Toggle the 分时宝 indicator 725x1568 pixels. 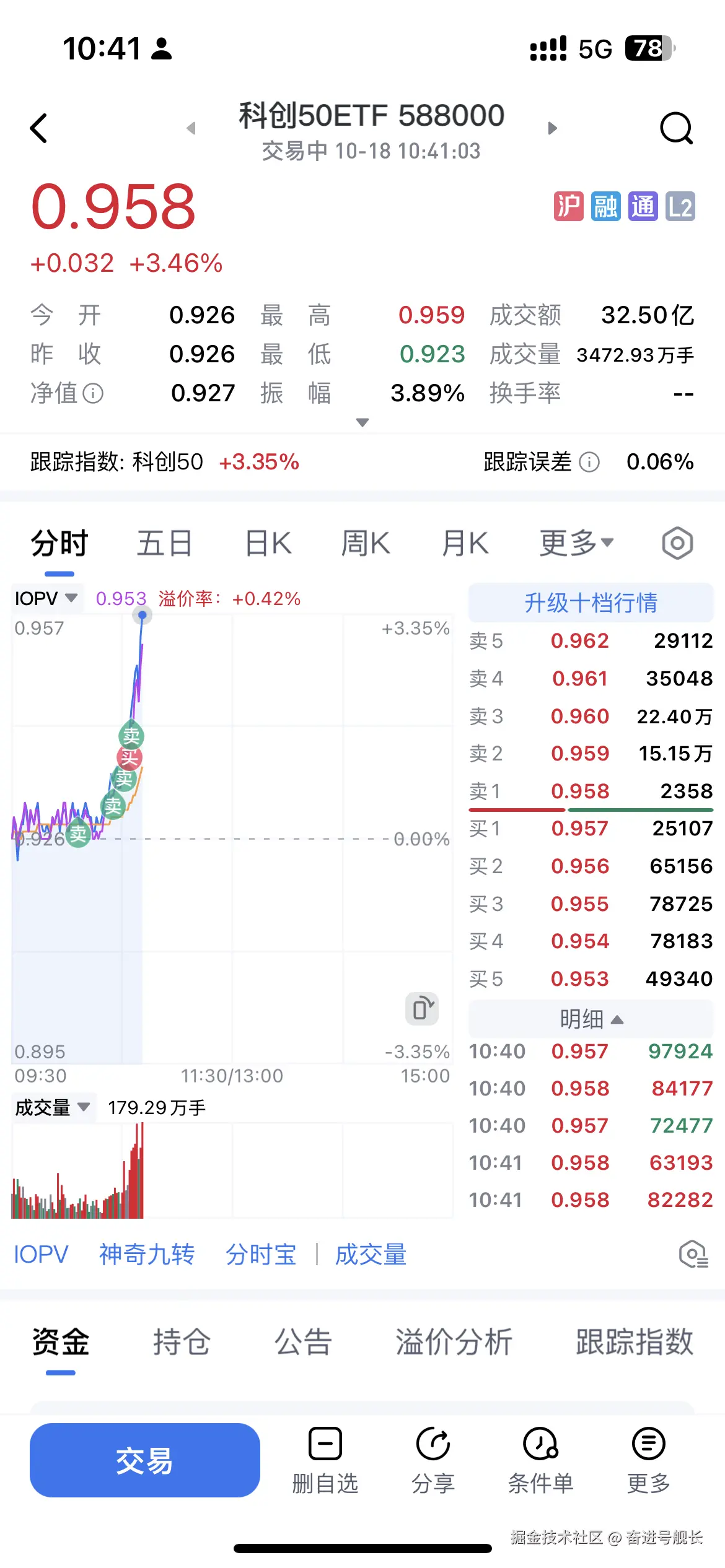pos(261,1255)
